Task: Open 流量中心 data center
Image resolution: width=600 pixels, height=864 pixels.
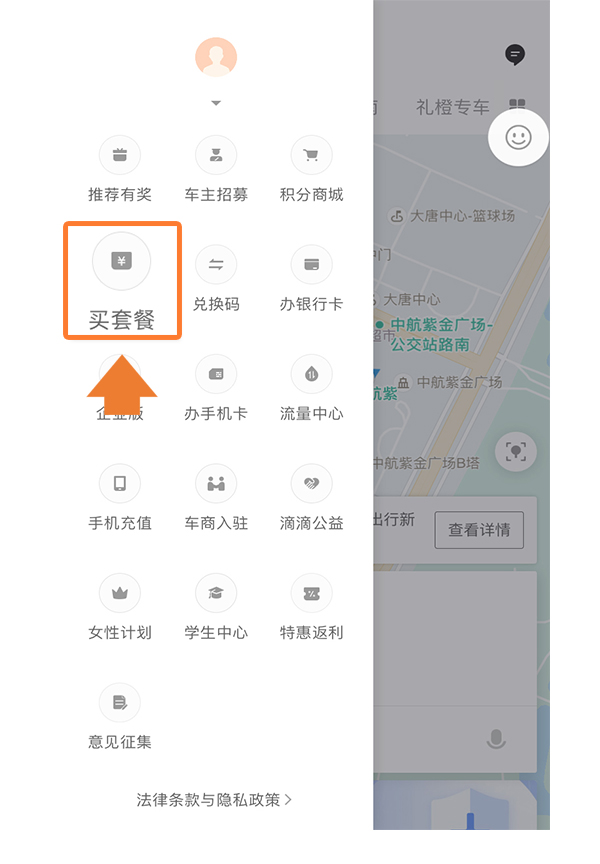Action: coord(311,388)
